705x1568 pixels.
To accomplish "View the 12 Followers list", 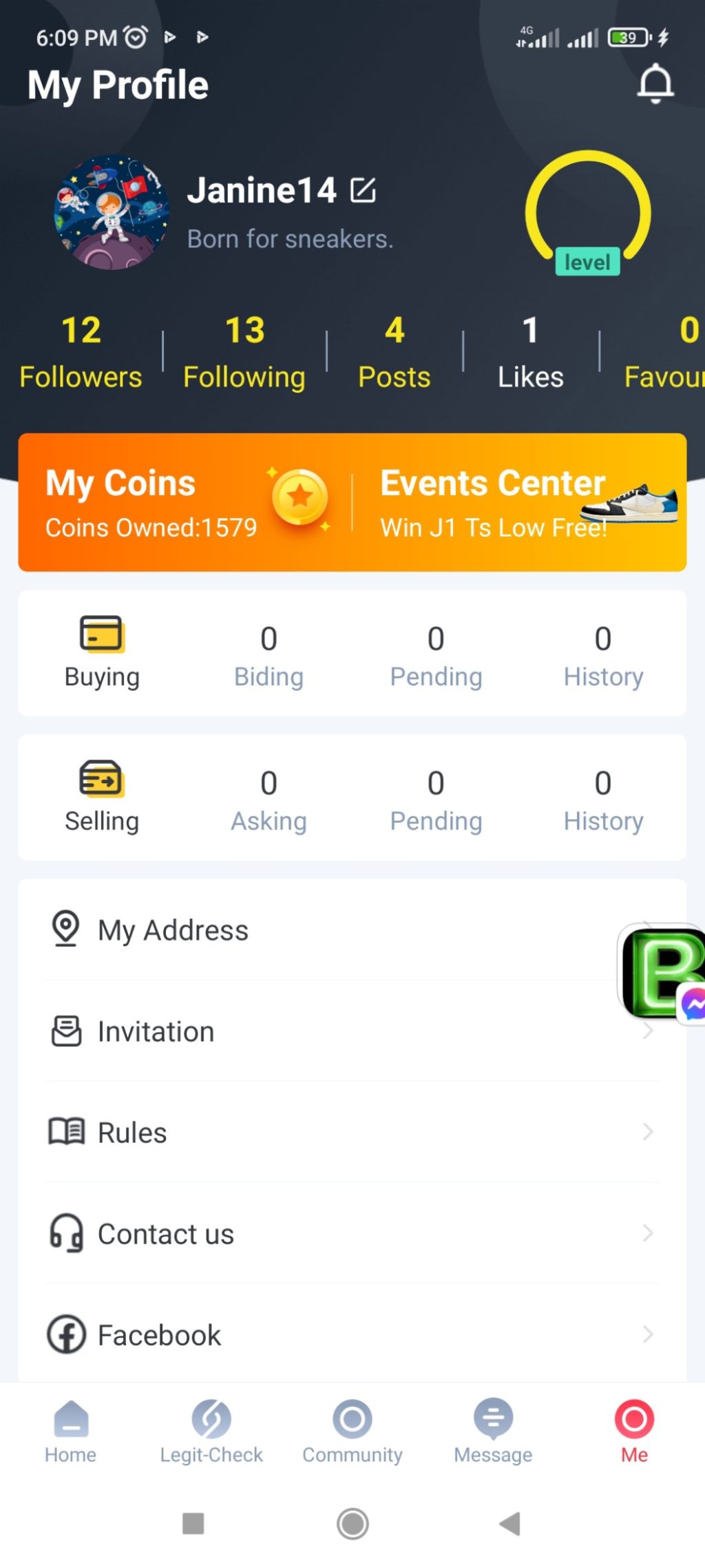I will (81, 353).
